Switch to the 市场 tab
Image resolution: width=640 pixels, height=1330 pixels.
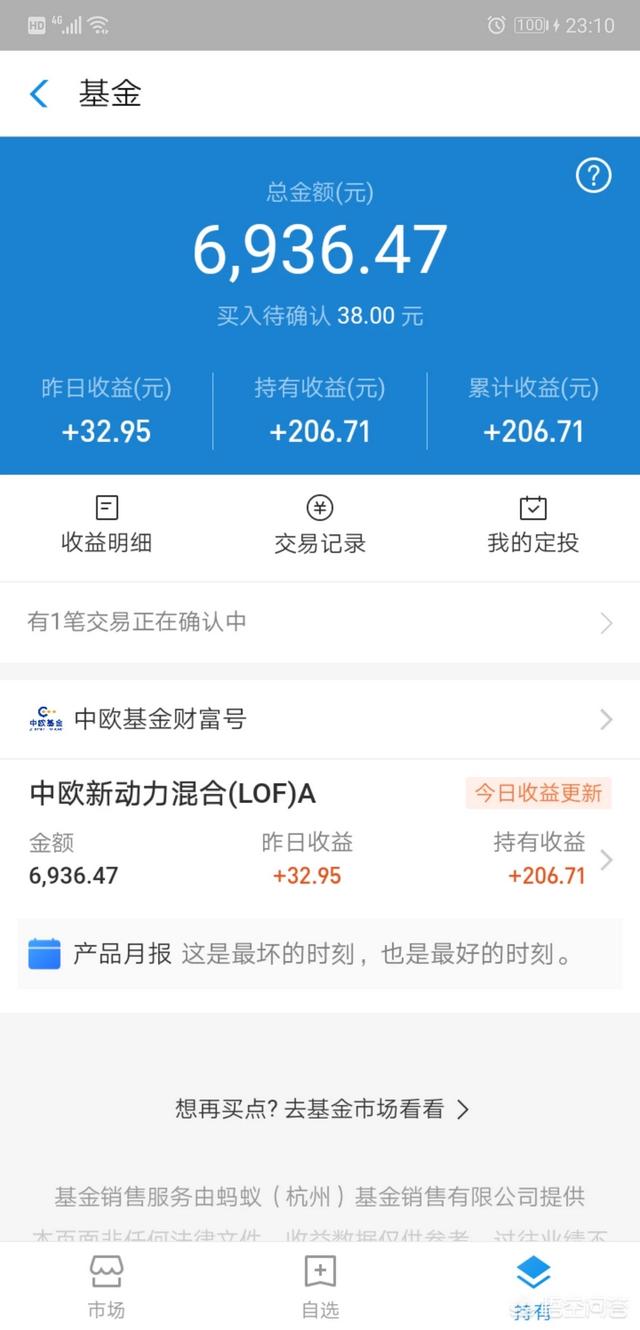[x=107, y=1286]
